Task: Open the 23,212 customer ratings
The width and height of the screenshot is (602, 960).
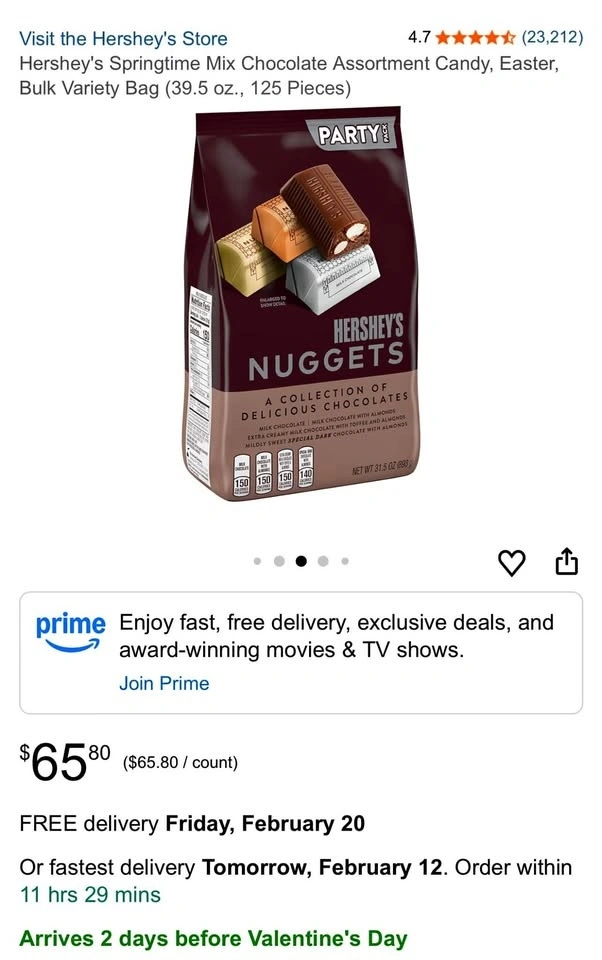Action: tap(552, 38)
